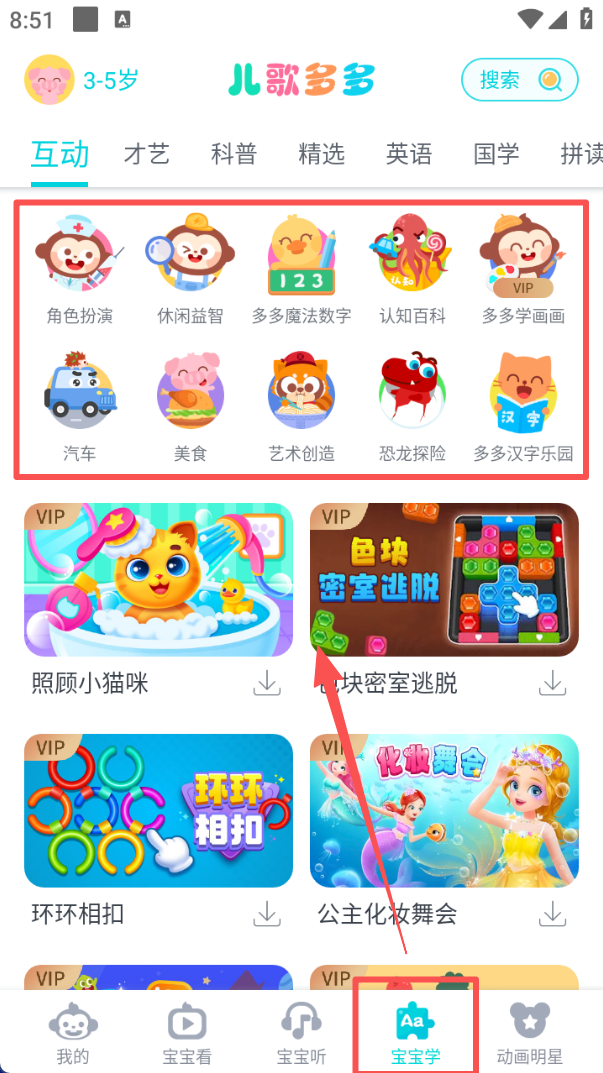Open the 照顾小猫咪 game card
603x1073 pixels.
pos(158,580)
